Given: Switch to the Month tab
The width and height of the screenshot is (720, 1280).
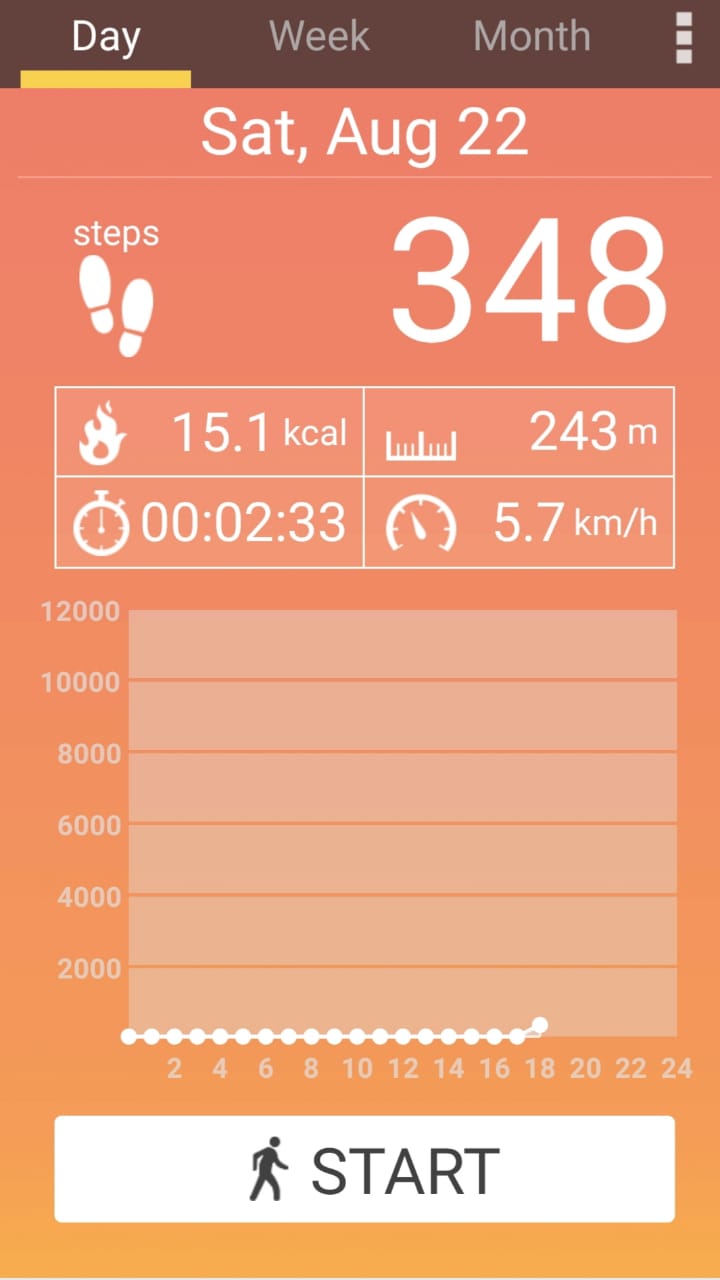Looking at the screenshot, I should coord(531,37).
